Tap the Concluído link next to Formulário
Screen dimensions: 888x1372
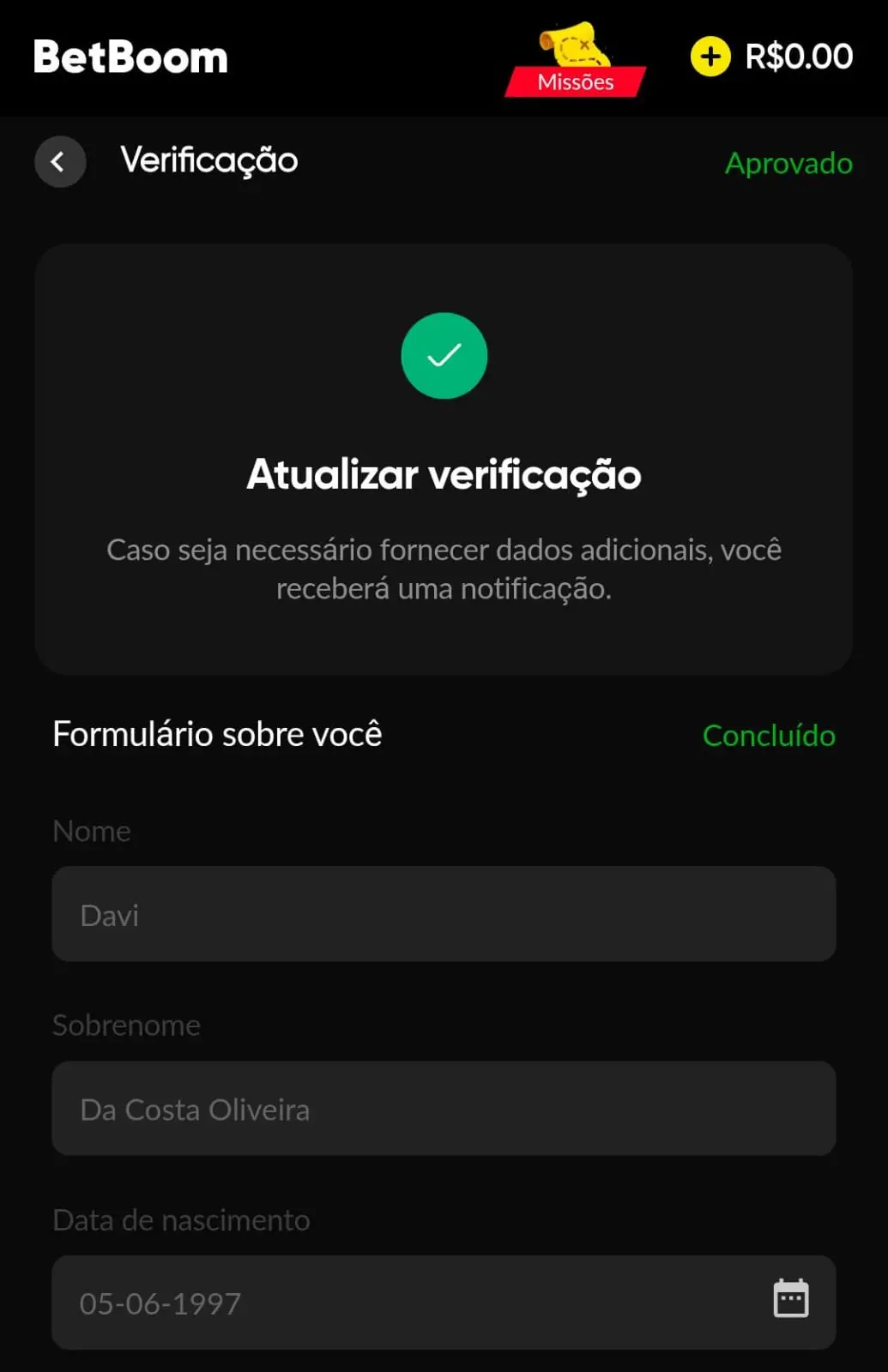(769, 736)
